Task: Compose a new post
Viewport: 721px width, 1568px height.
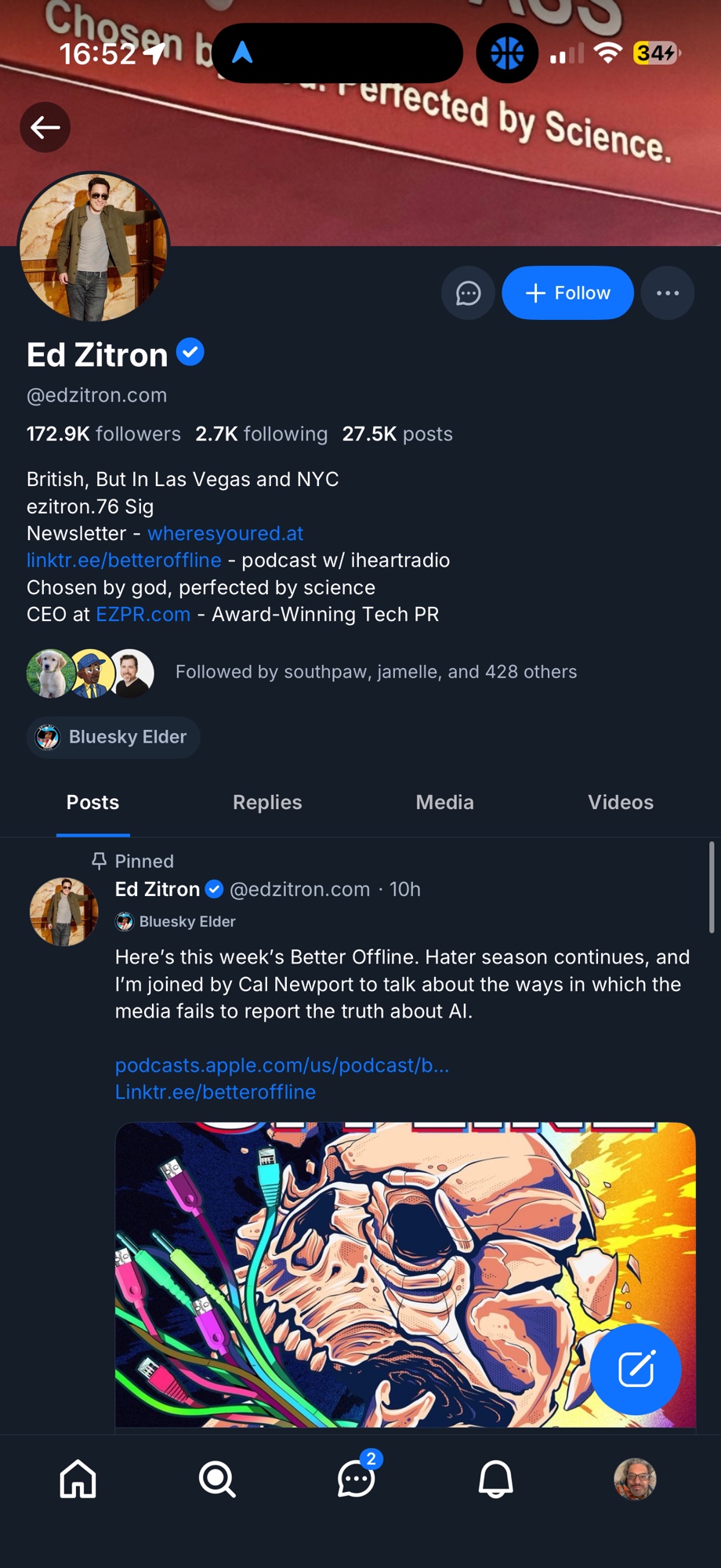Action: click(636, 1369)
